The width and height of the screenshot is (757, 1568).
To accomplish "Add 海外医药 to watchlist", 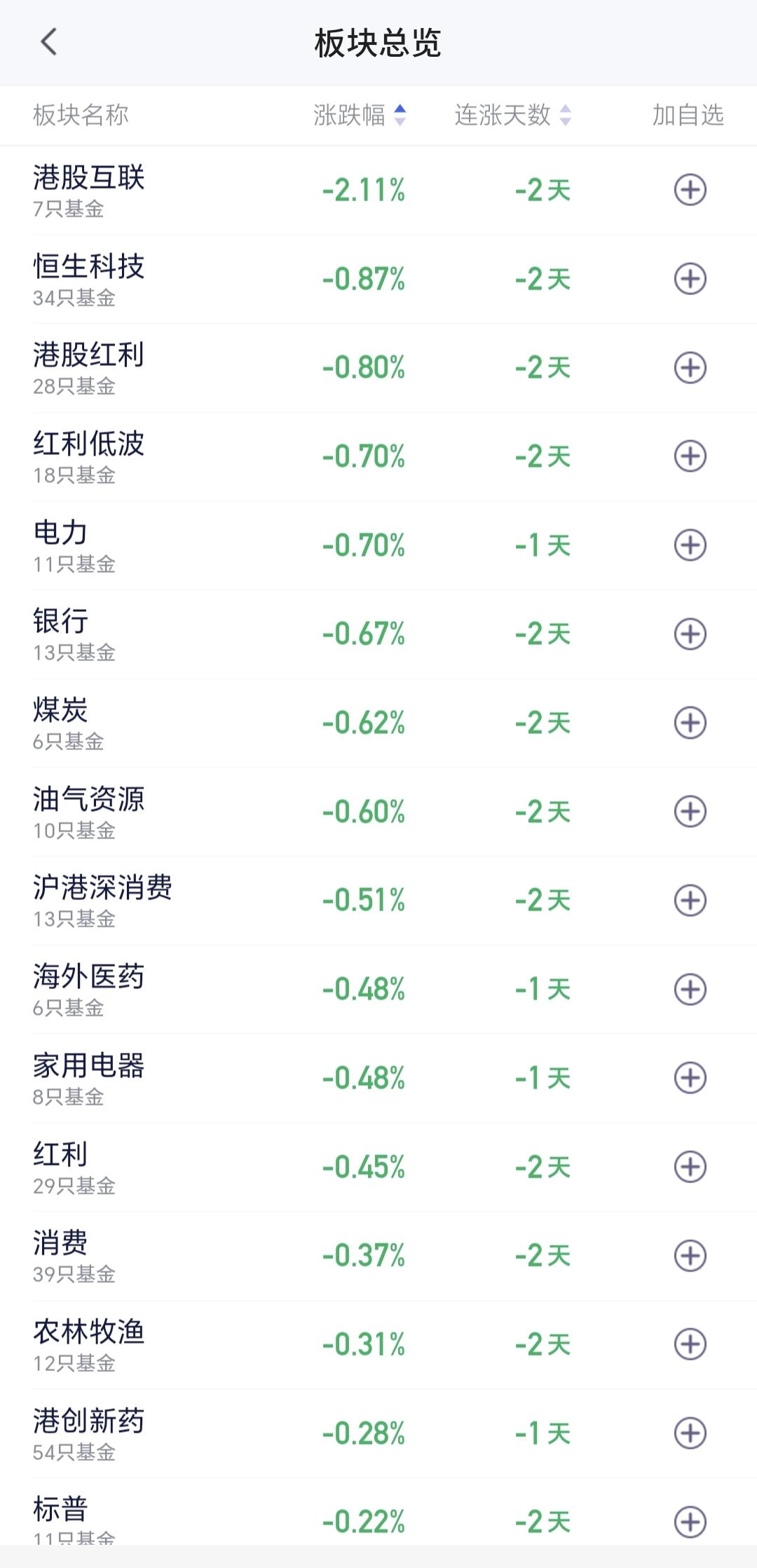I will 690,989.
